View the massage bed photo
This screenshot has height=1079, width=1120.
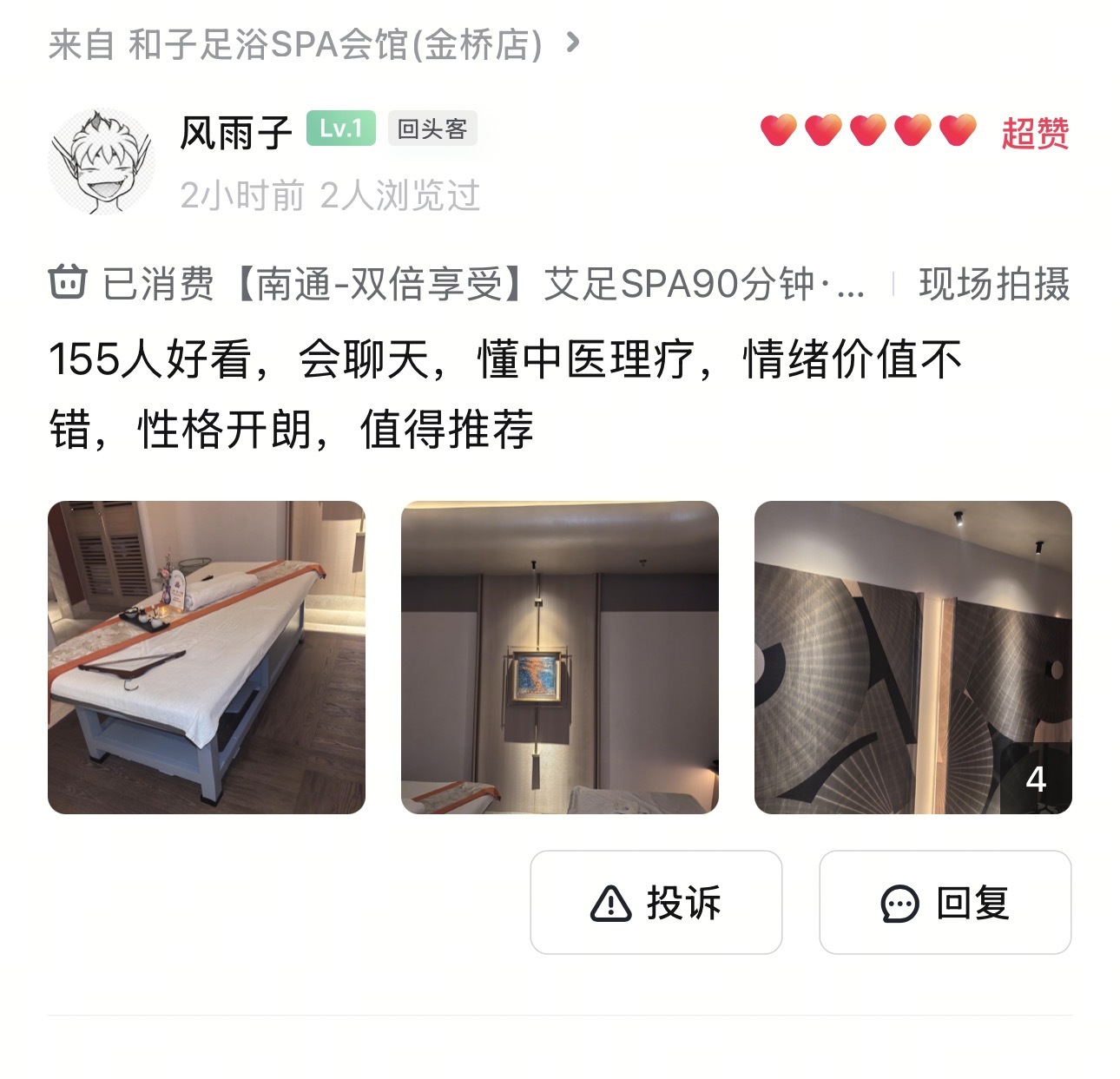tap(207, 657)
